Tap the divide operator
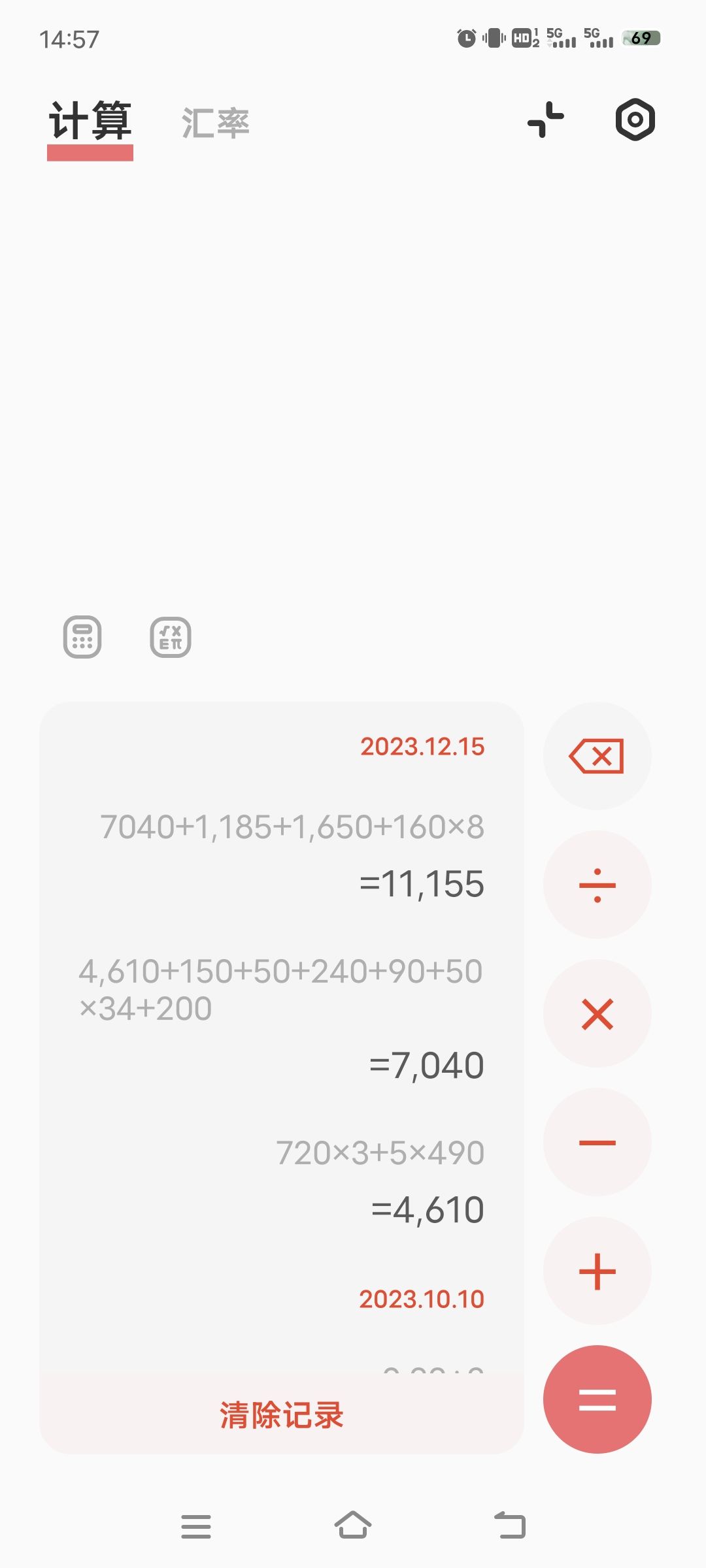The height and width of the screenshot is (1568, 706). 597,885
